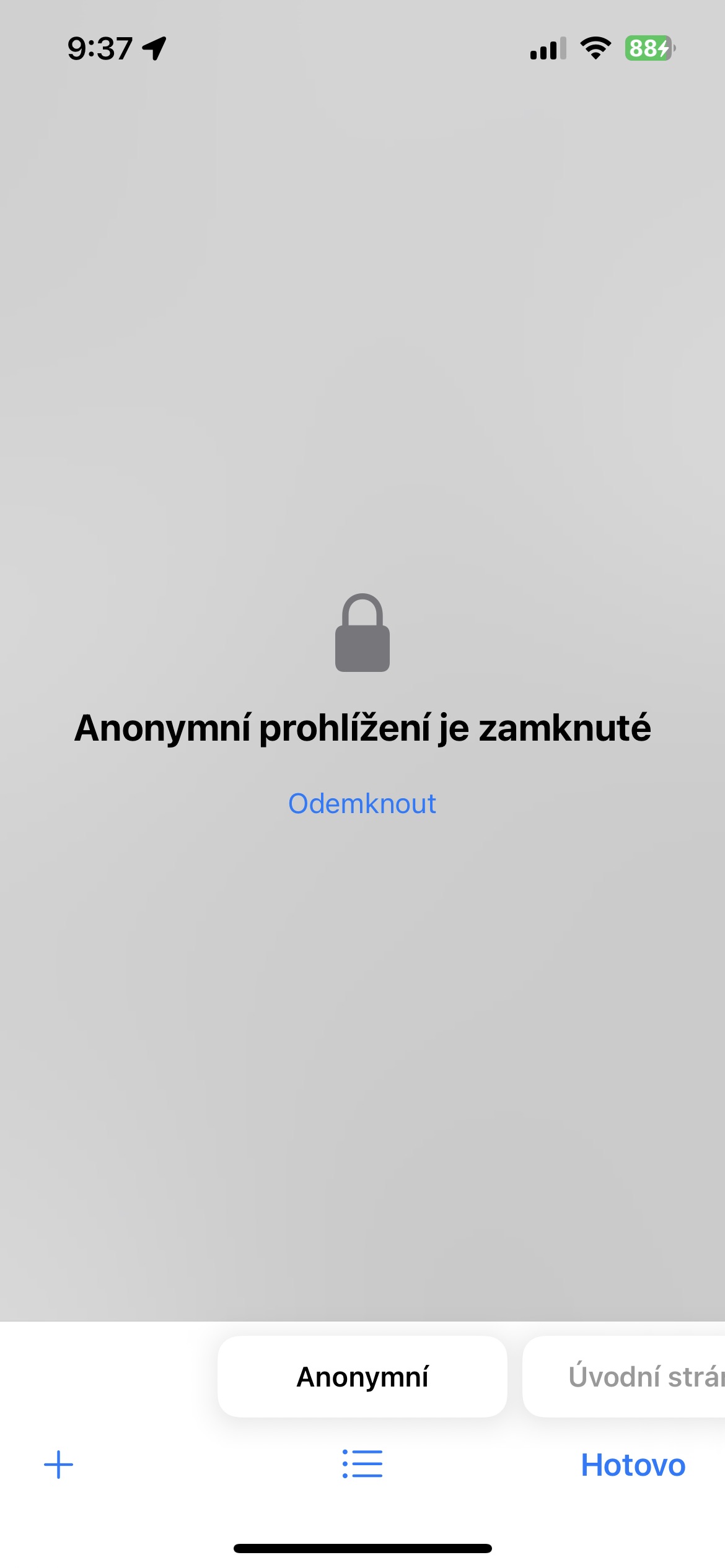This screenshot has width=725, height=1568.
Task: Add a new tab with plus icon
Action: click(59, 1465)
